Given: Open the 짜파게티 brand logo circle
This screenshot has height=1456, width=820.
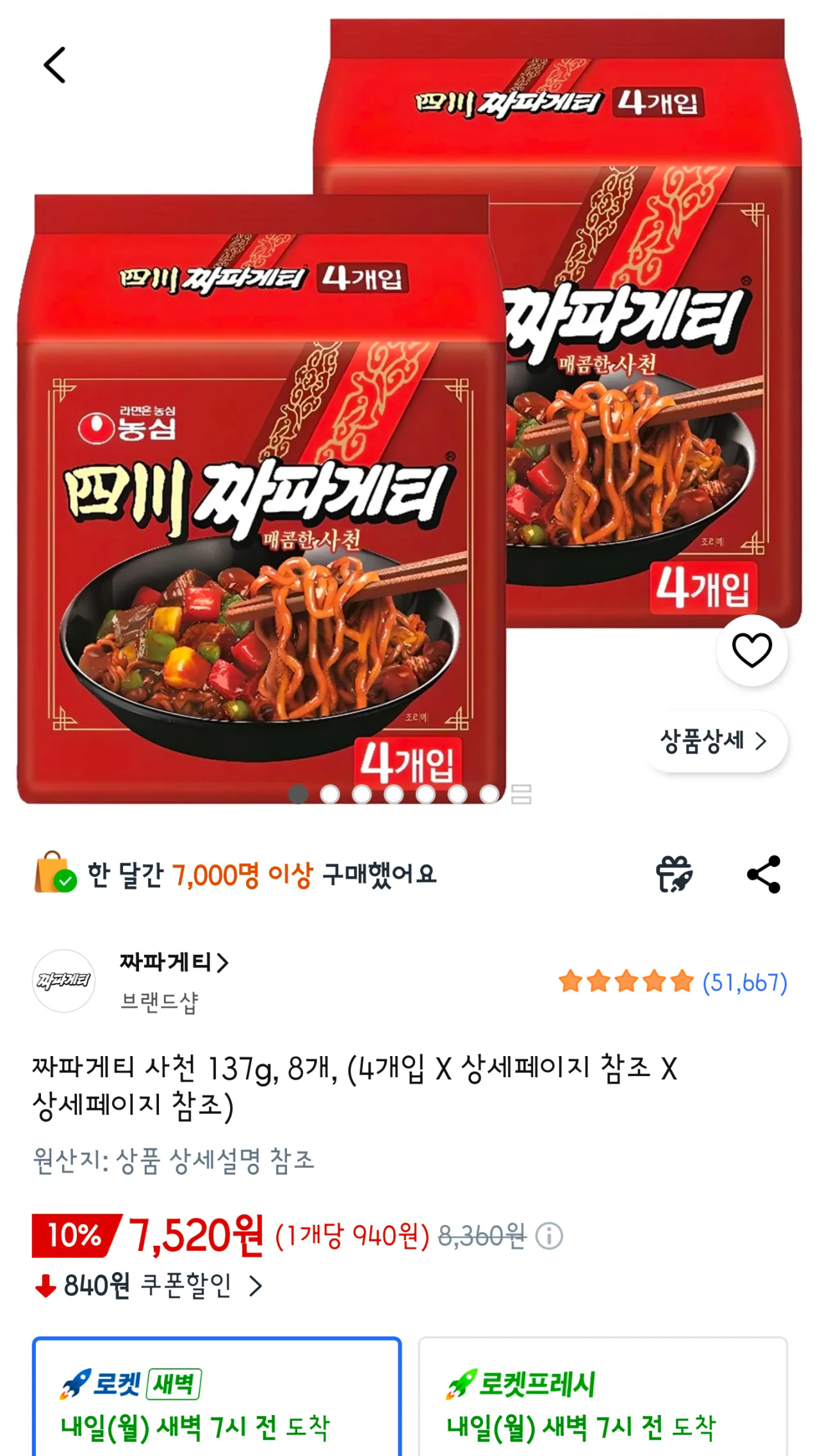Looking at the screenshot, I should (x=64, y=980).
